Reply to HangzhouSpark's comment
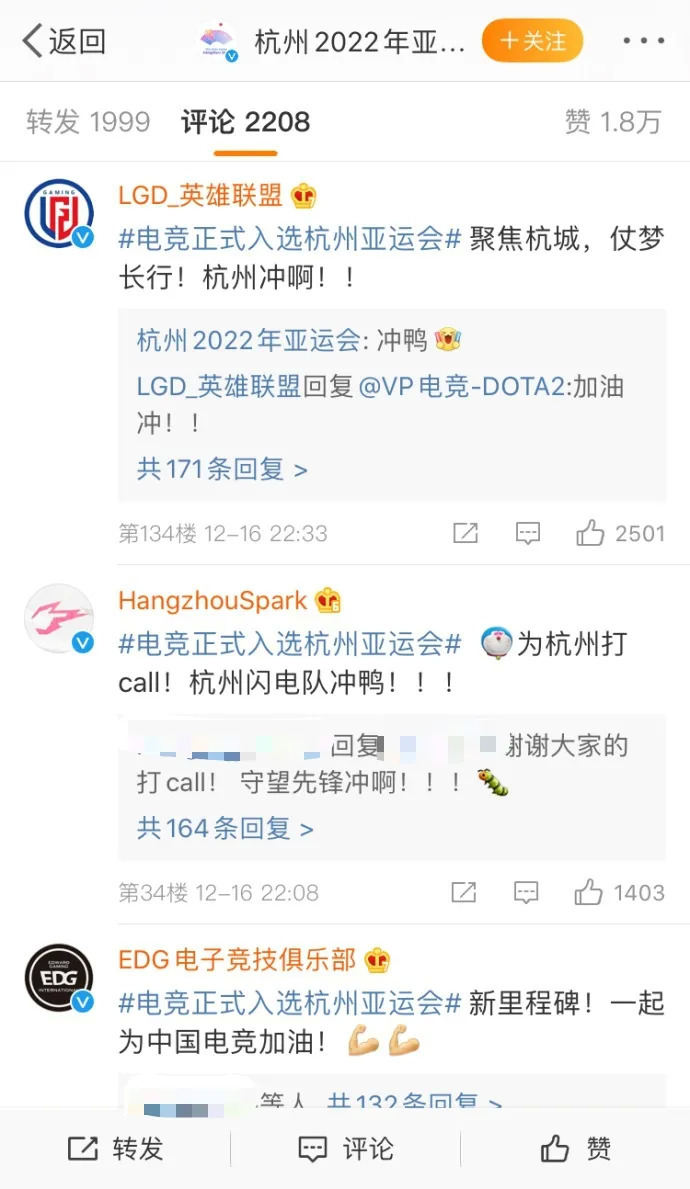This screenshot has height=1189, width=690. pos(527,892)
